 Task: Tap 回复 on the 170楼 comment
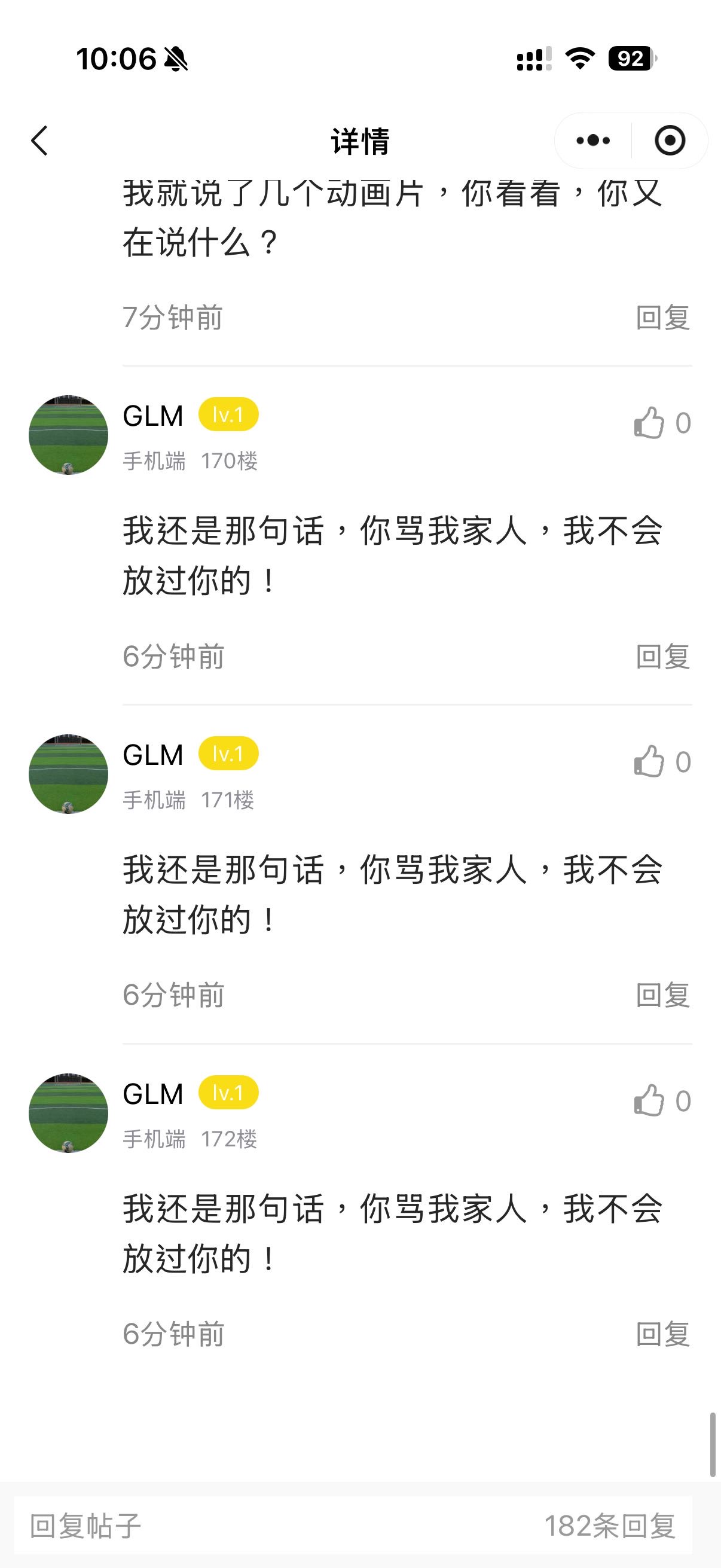pos(662,657)
